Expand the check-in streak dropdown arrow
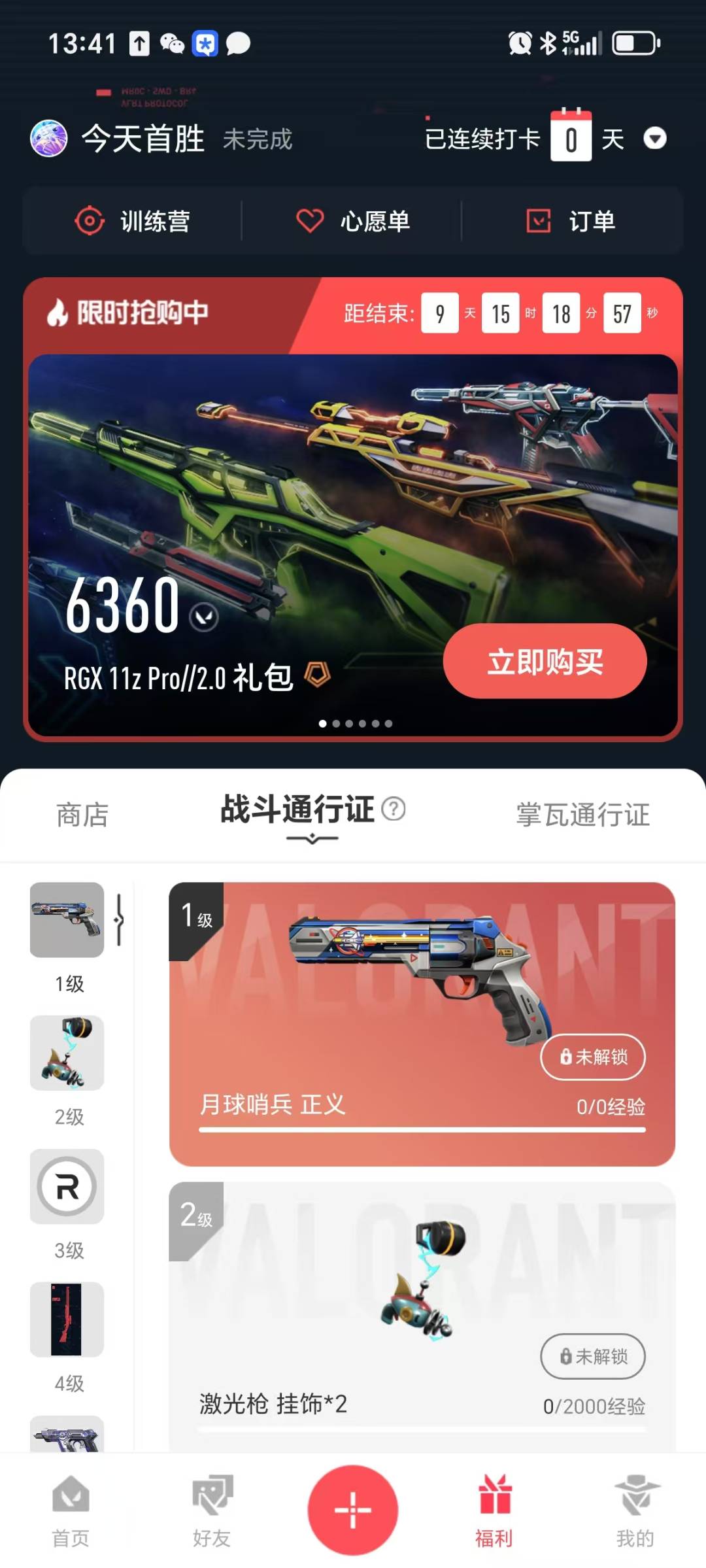The image size is (706, 1568). tap(654, 139)
